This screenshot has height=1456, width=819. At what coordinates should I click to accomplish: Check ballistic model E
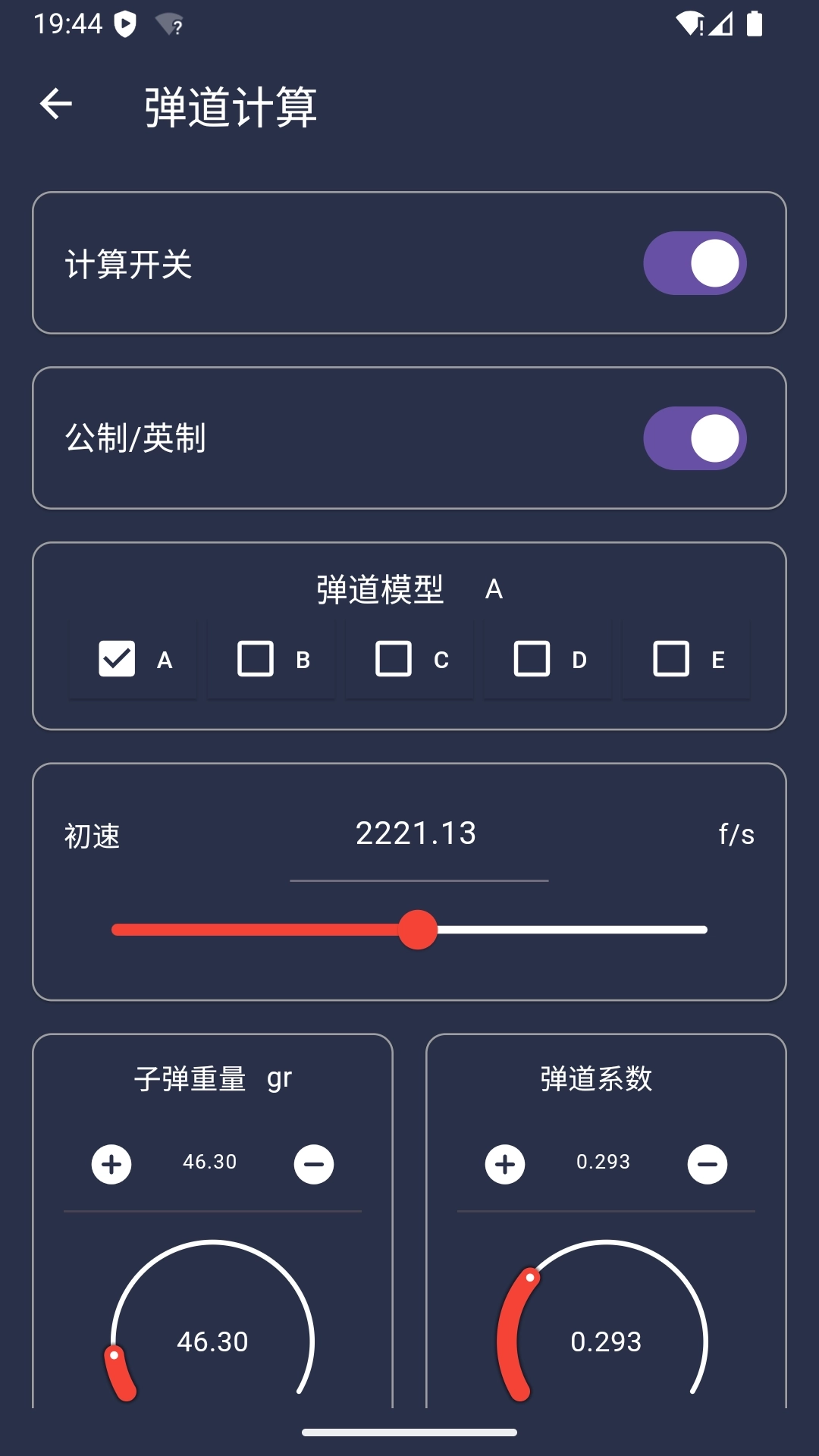tap(670, 659)
